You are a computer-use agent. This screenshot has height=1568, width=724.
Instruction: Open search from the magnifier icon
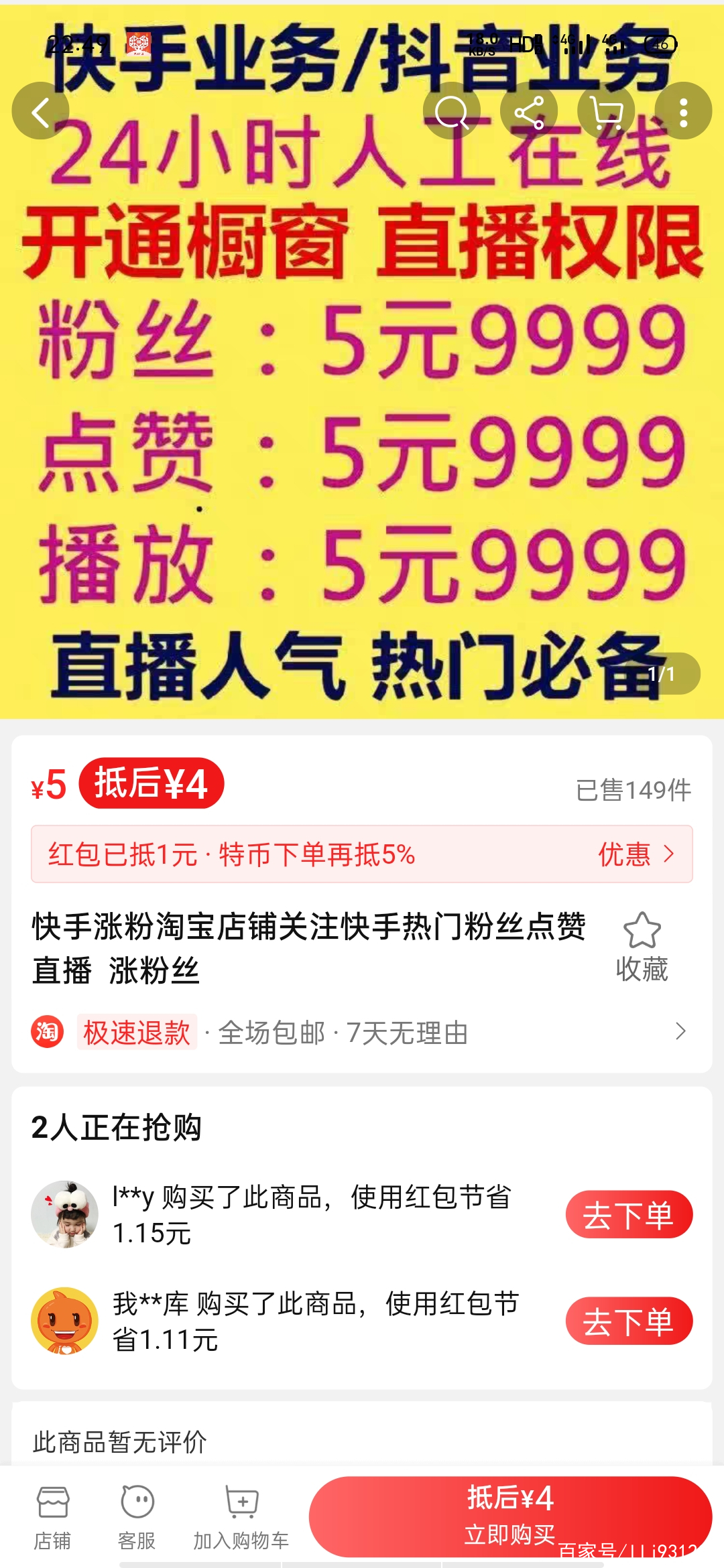[x=451, y=111]
